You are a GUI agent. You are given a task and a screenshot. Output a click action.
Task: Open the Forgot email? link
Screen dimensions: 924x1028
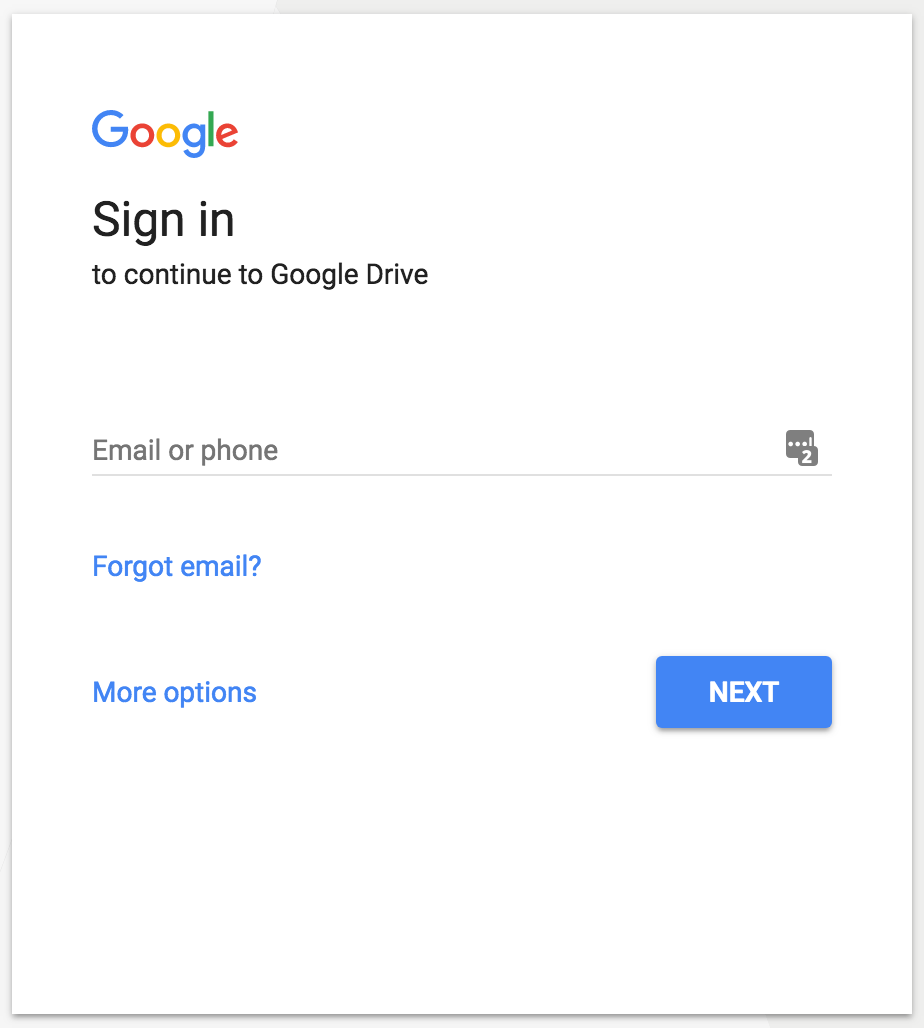point(176,566)
